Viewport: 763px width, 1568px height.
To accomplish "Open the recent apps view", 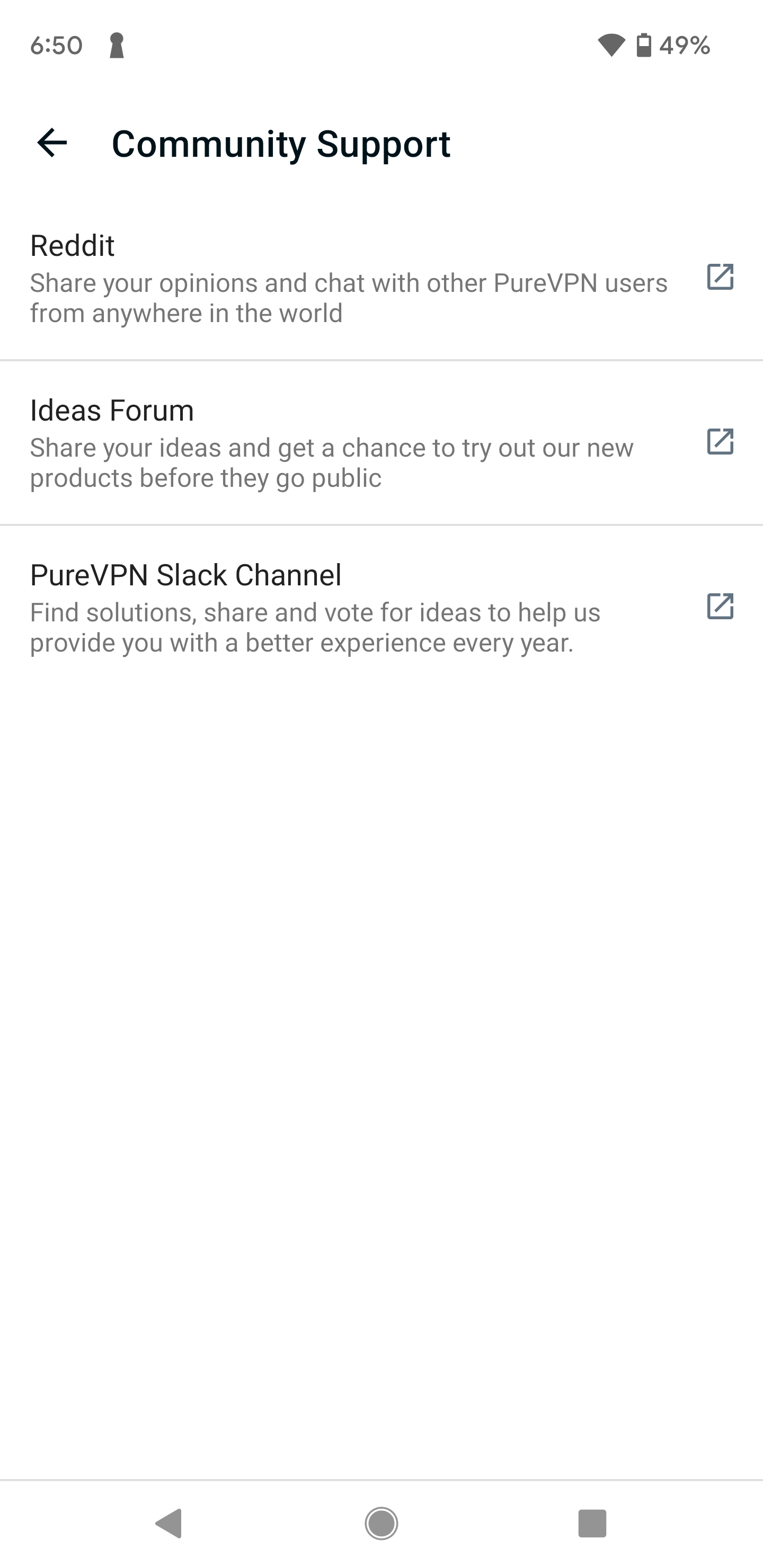I will tap(592, 1524).
